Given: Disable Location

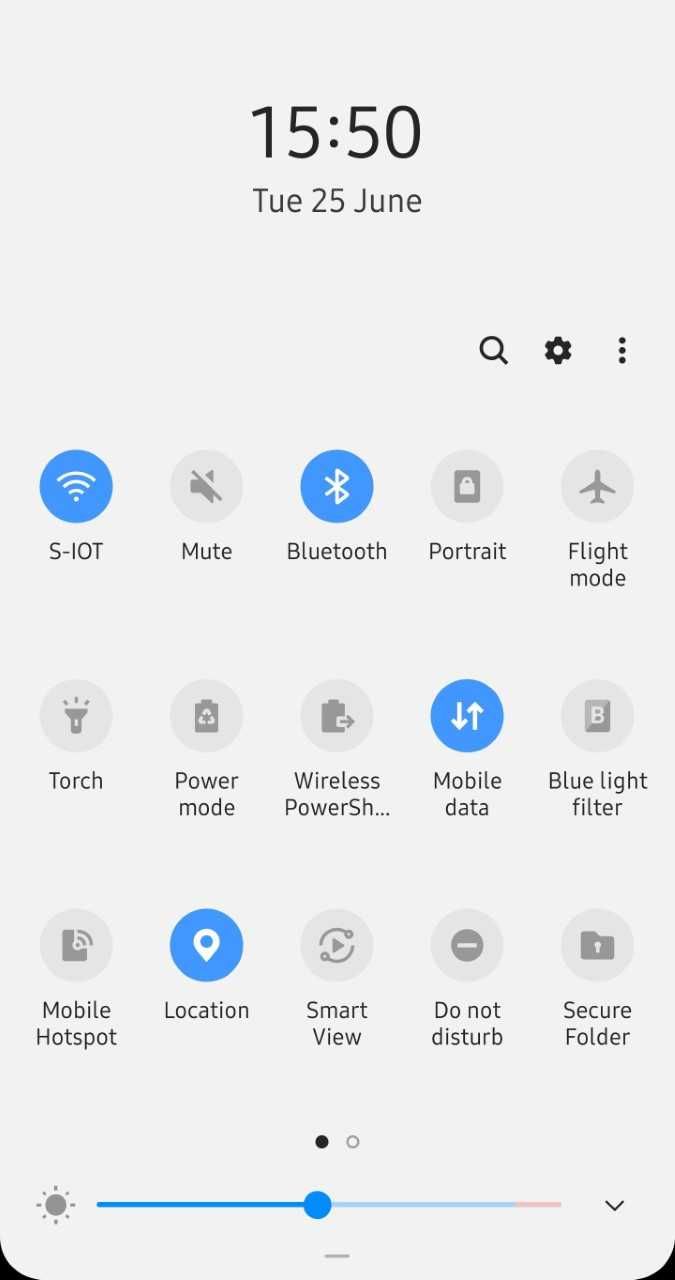Looking at the screenshot, I should (206, 945).
